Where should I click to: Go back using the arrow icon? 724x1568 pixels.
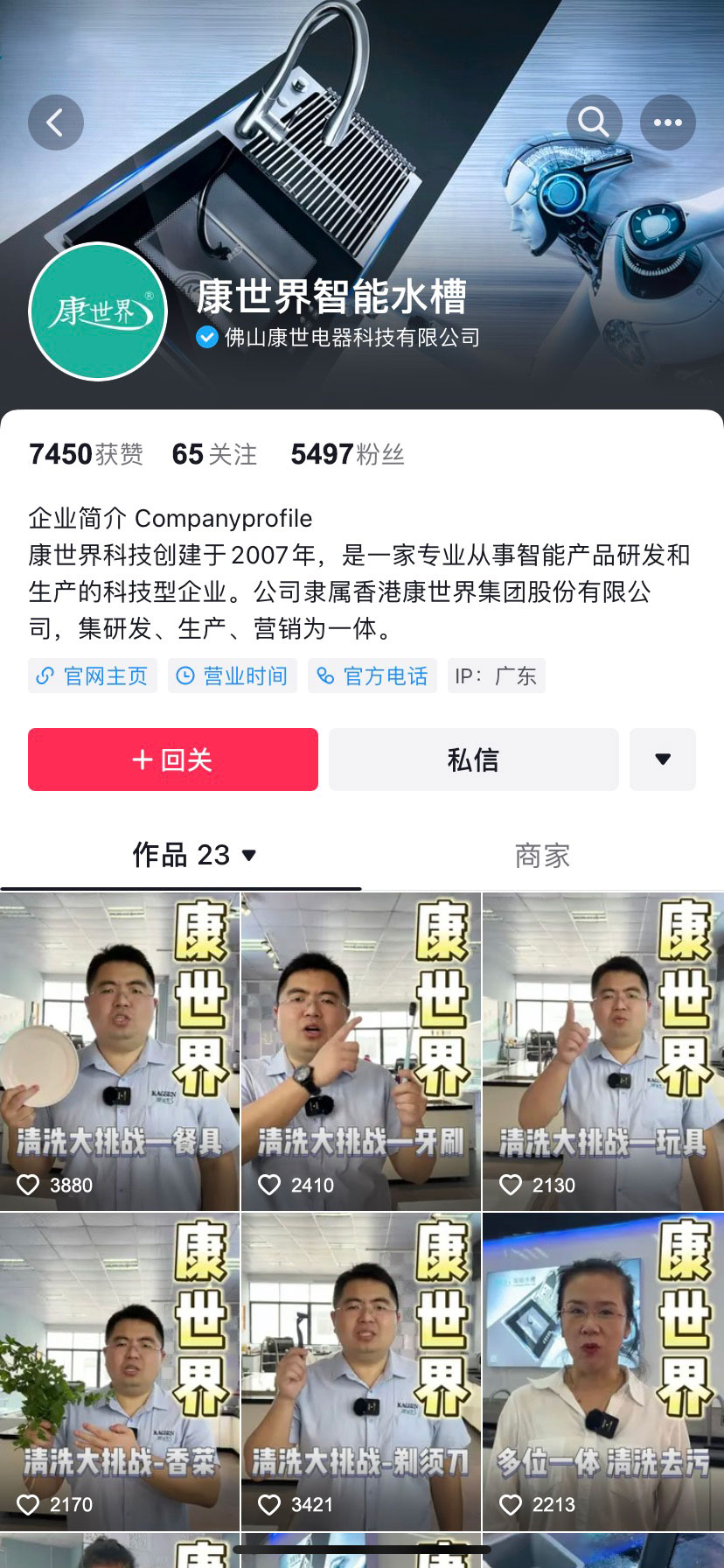pyautogui.click(x=56, y=122)
